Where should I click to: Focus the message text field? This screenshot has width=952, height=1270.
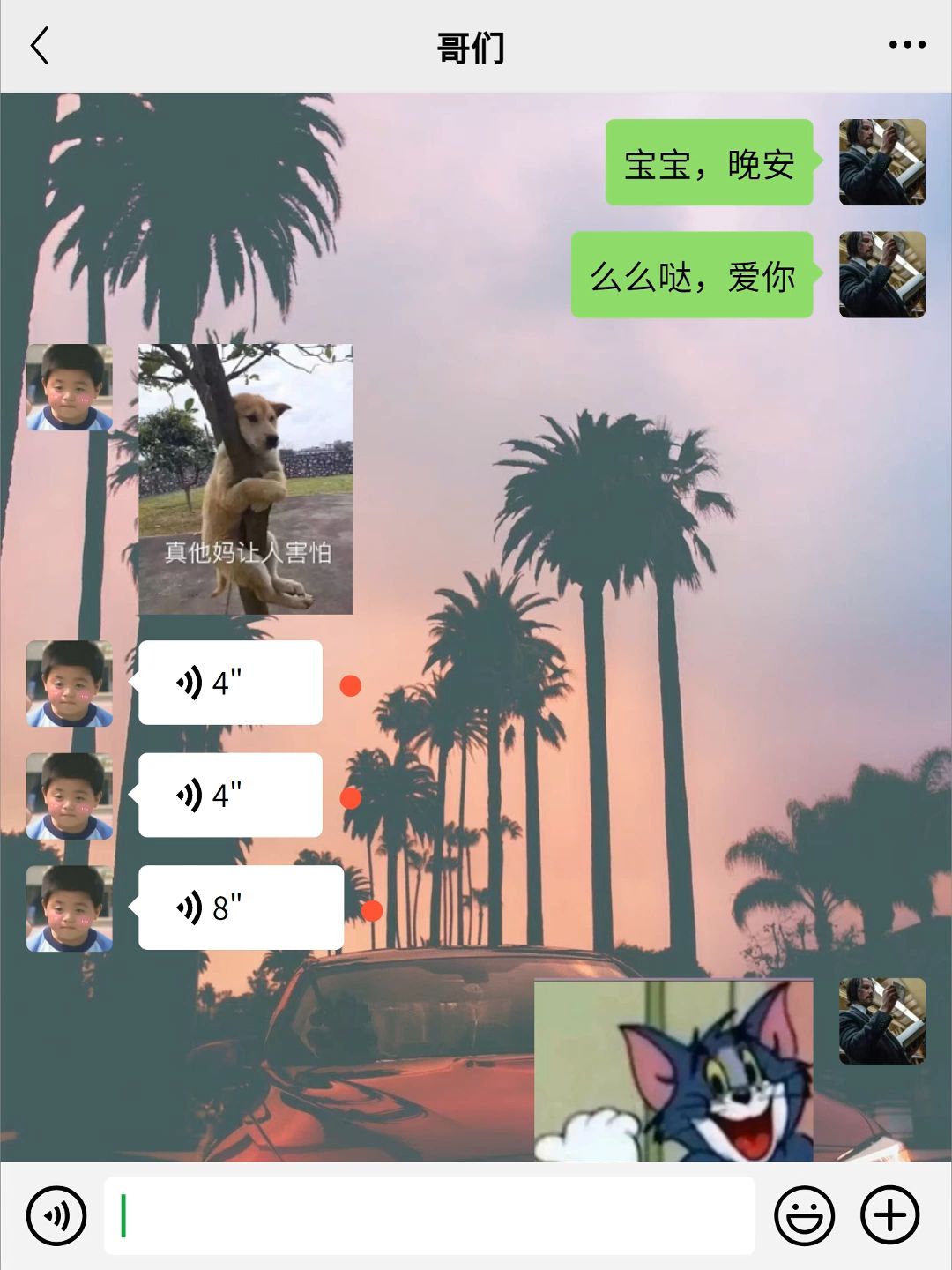pos(429,1216)
